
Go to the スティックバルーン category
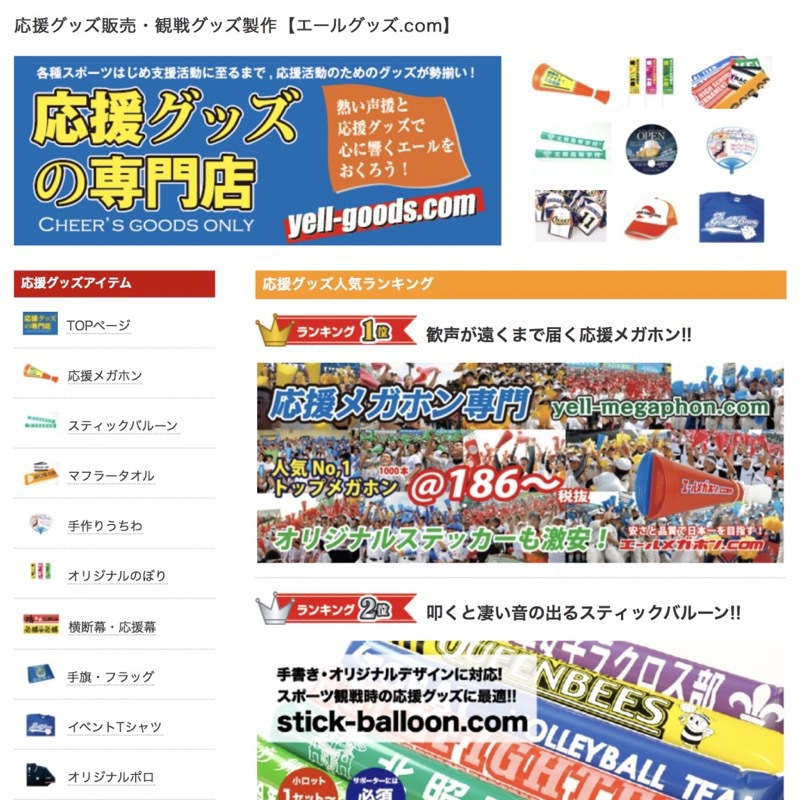pyautogui.click(x=122, y=426)
